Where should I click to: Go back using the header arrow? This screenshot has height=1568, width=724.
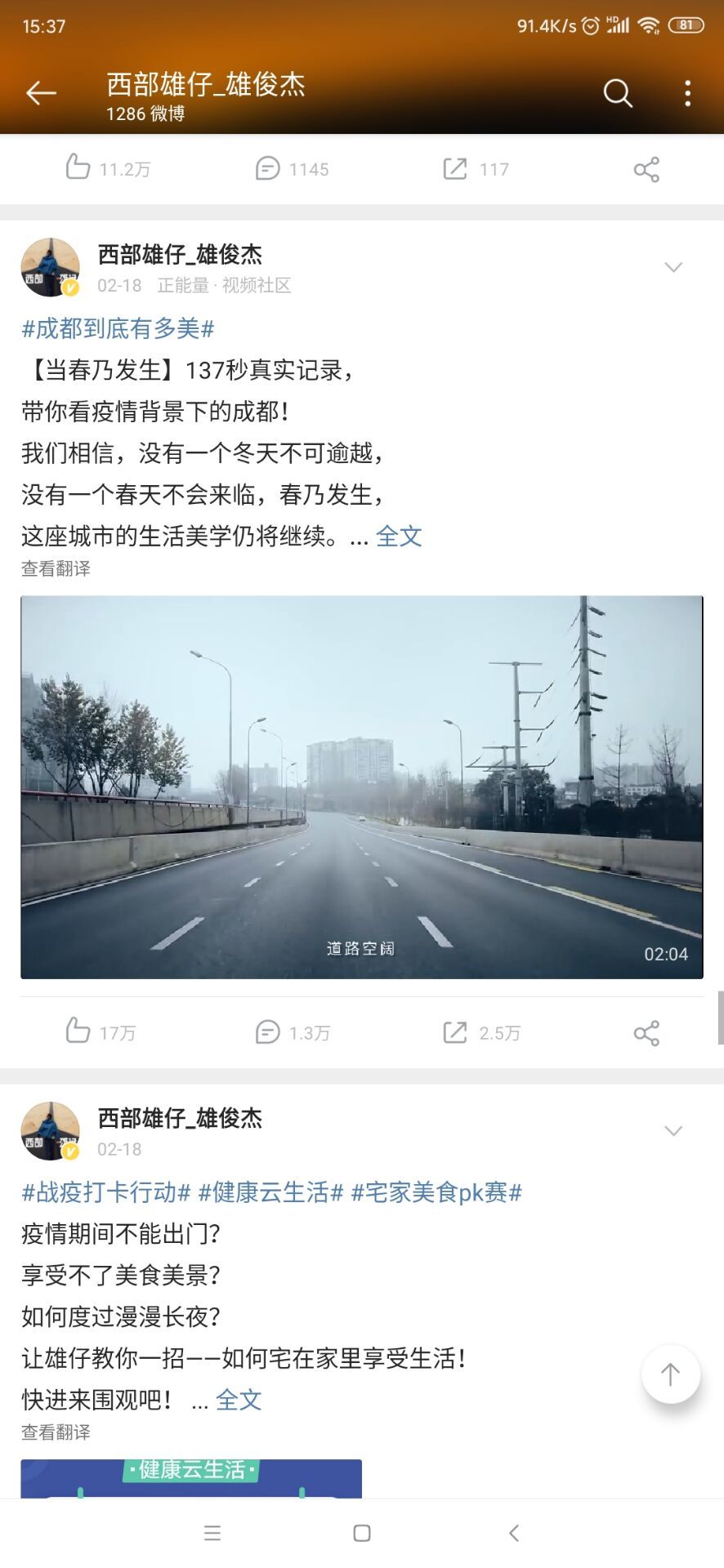click(41, 93)
